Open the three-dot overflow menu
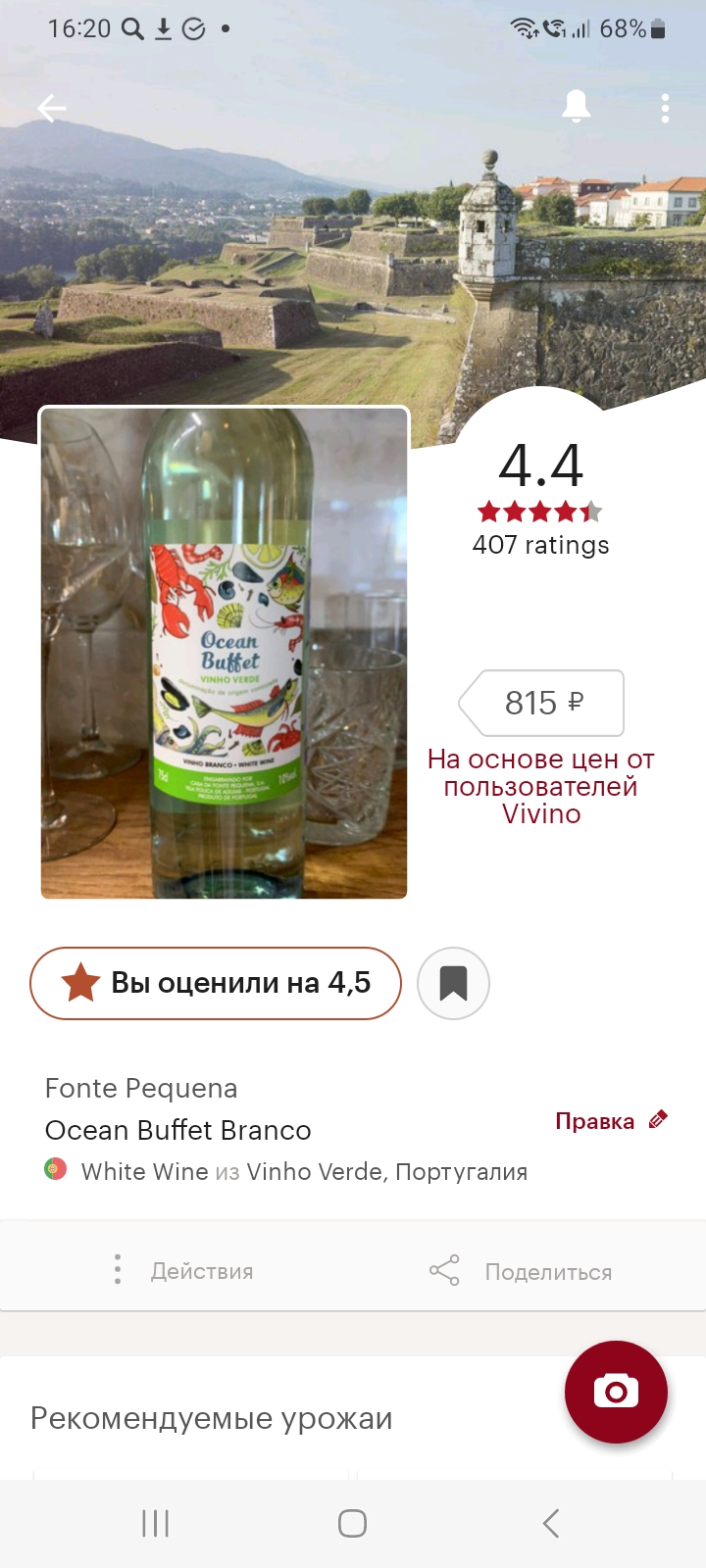706x1568 pixels. click(665, 109)
